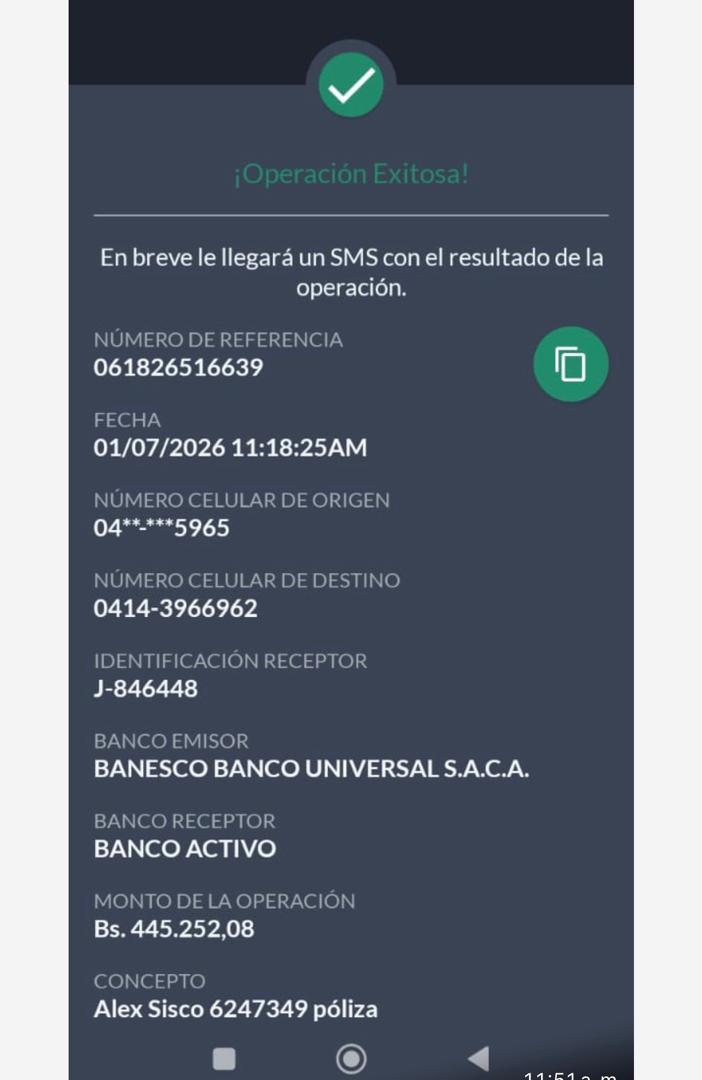The image size is (702, 1080).
Task: Go back with the navigation bar arrow
Action: pyautogui.click(x=479, y=1058)
